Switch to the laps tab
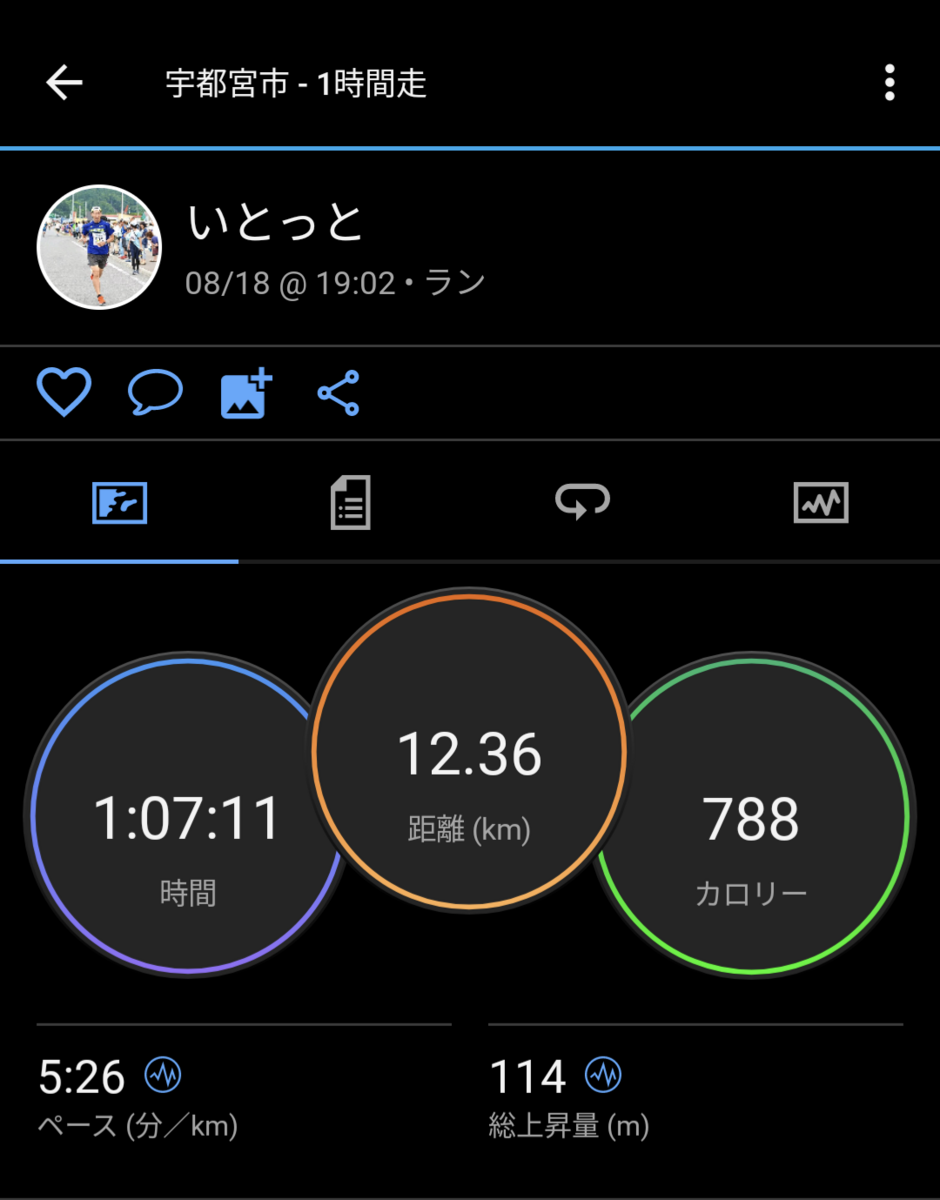This screenshot has height=1200, width=940. pos(583,501)
